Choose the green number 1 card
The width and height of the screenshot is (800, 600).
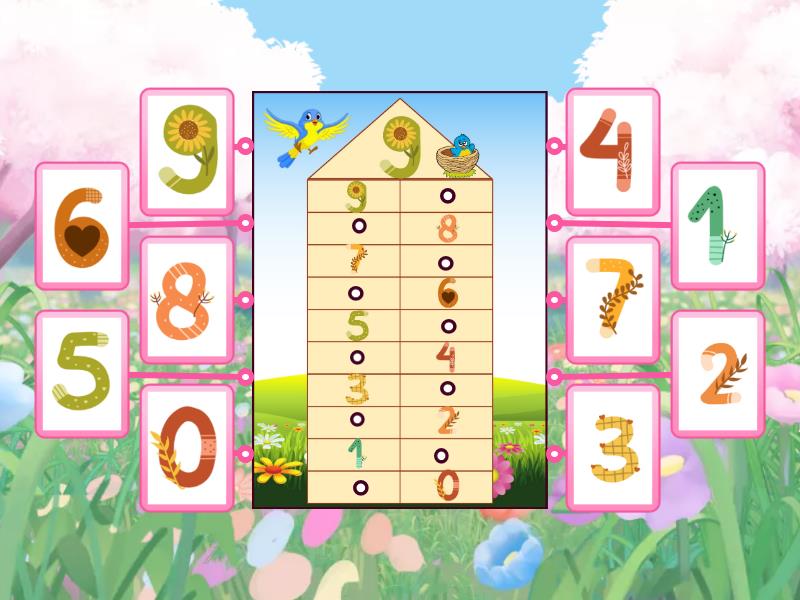(x=717, y=226)
